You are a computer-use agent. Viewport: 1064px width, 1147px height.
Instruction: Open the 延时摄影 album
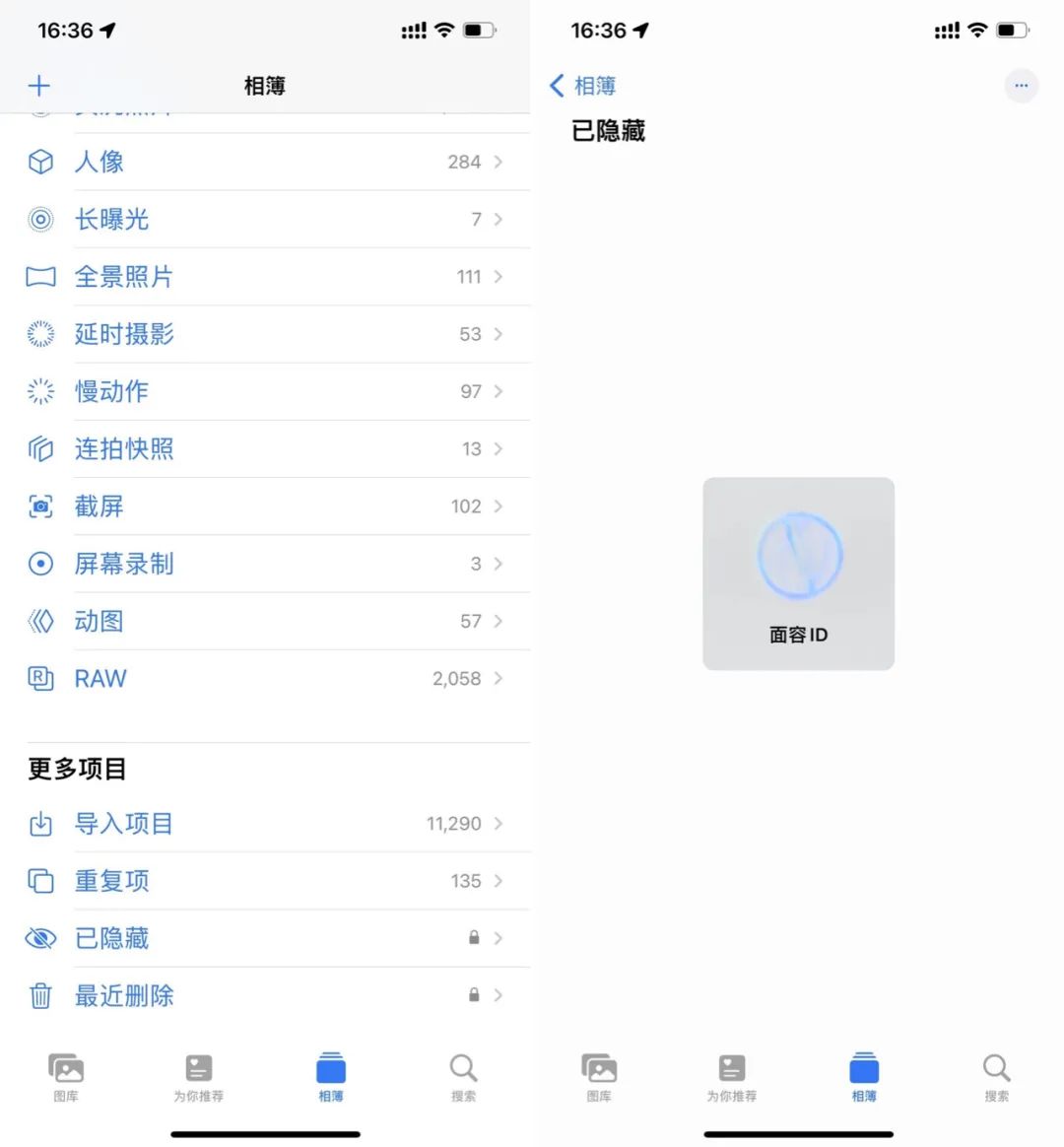[x=264, y=334]
